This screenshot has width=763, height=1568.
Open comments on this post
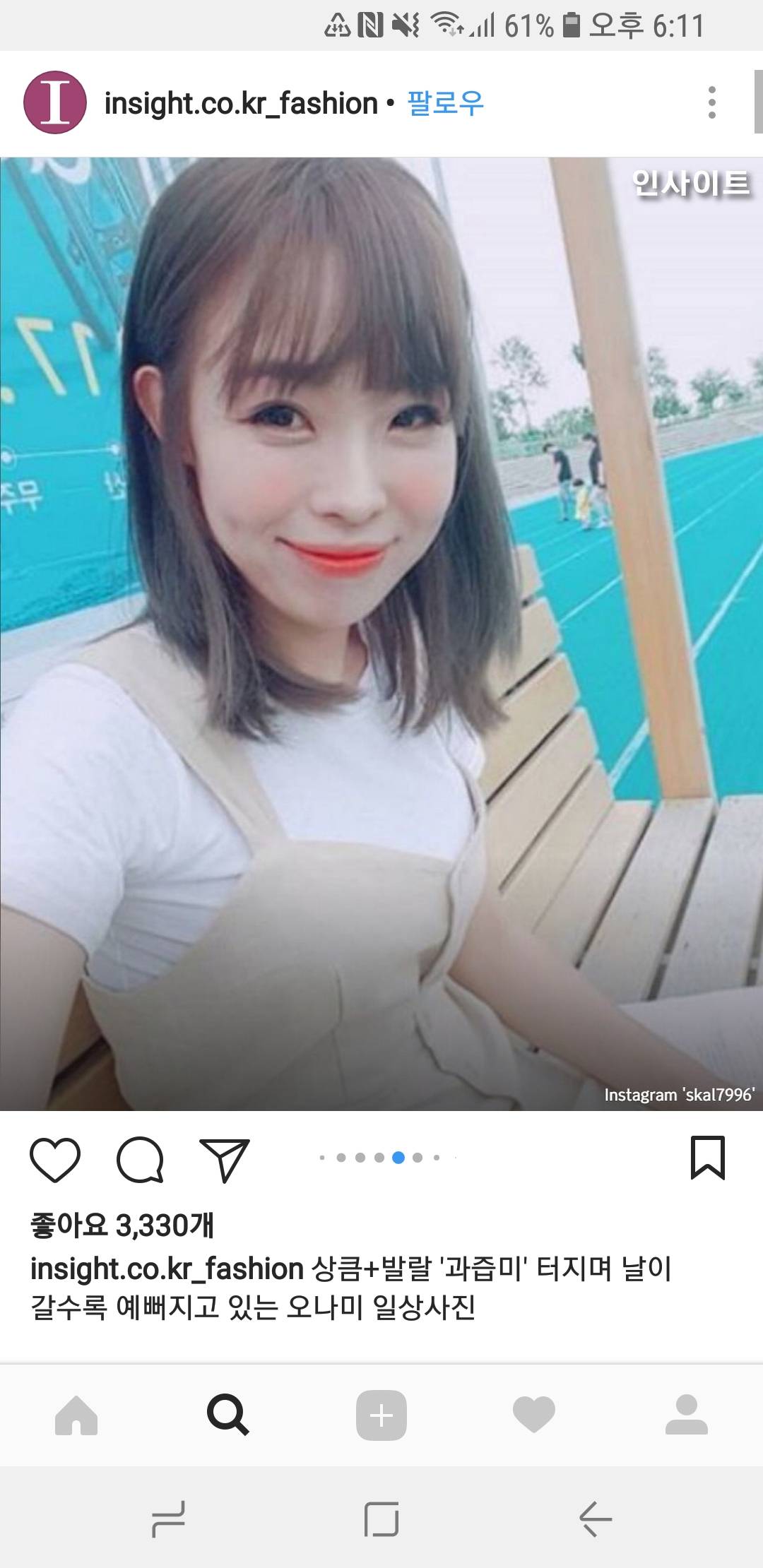(140, 1160)
